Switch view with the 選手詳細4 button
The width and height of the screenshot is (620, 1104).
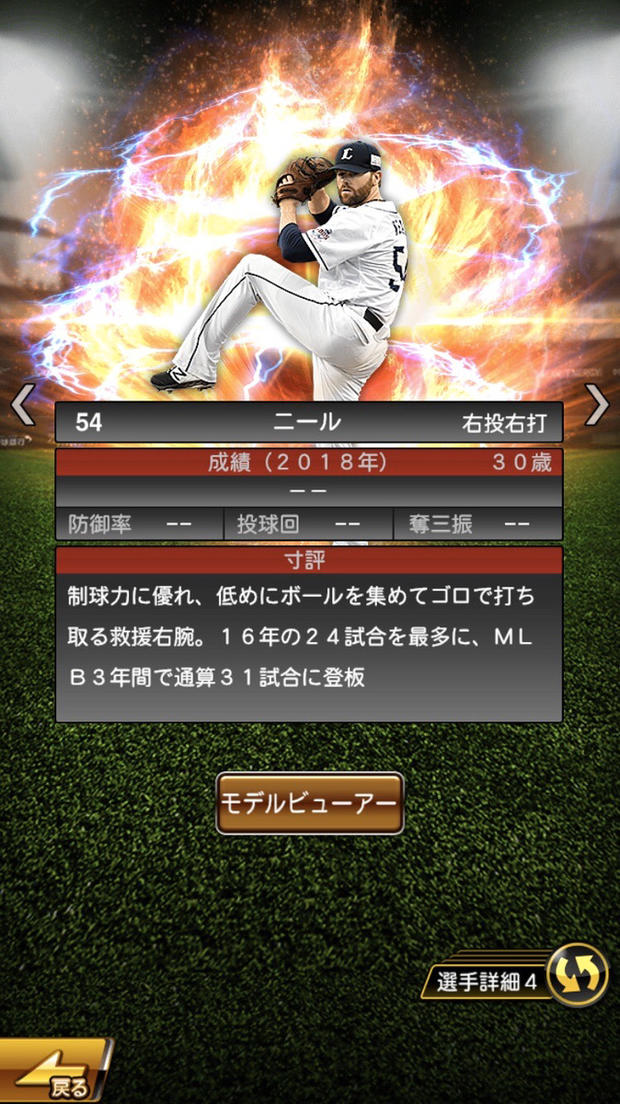pos(520,975)
